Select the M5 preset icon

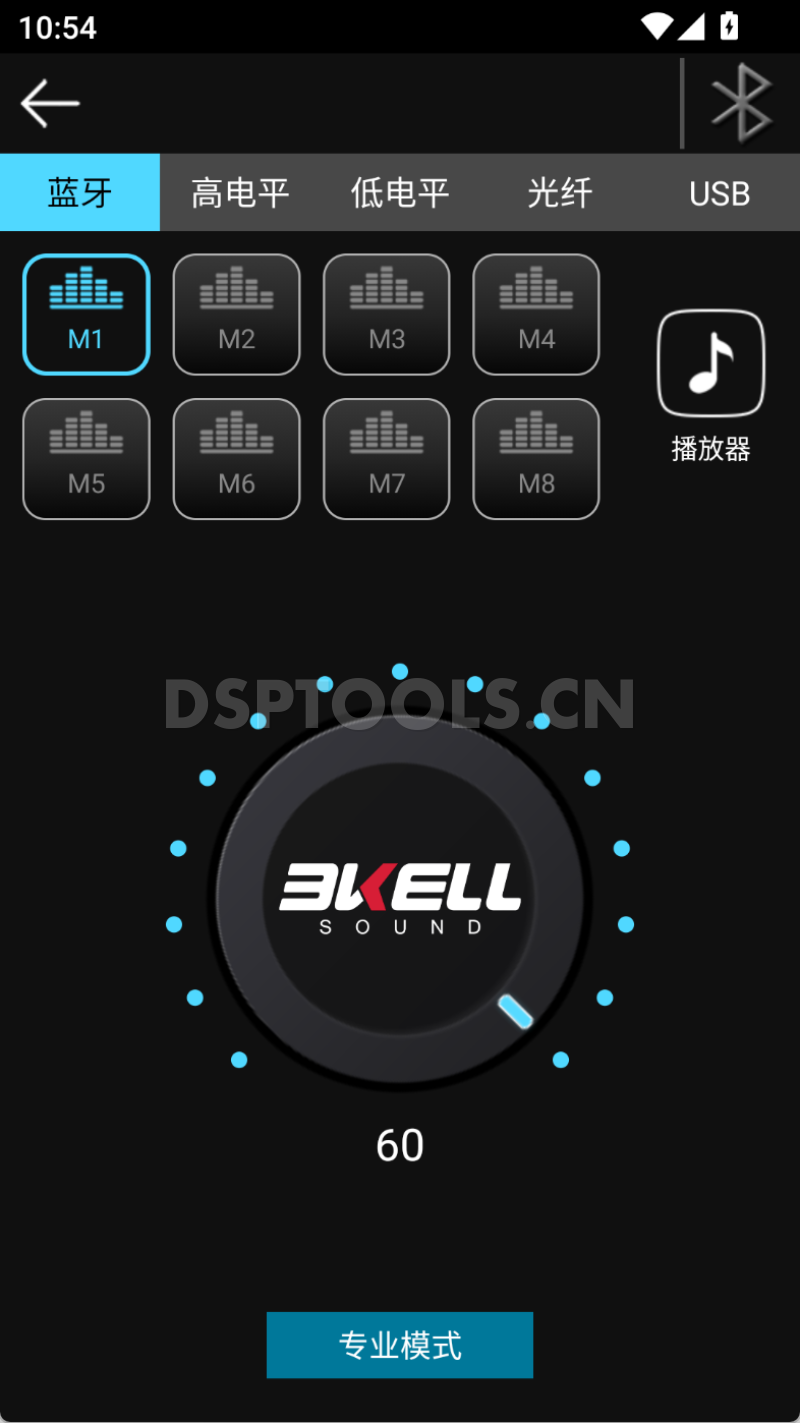tap(86, 459)
